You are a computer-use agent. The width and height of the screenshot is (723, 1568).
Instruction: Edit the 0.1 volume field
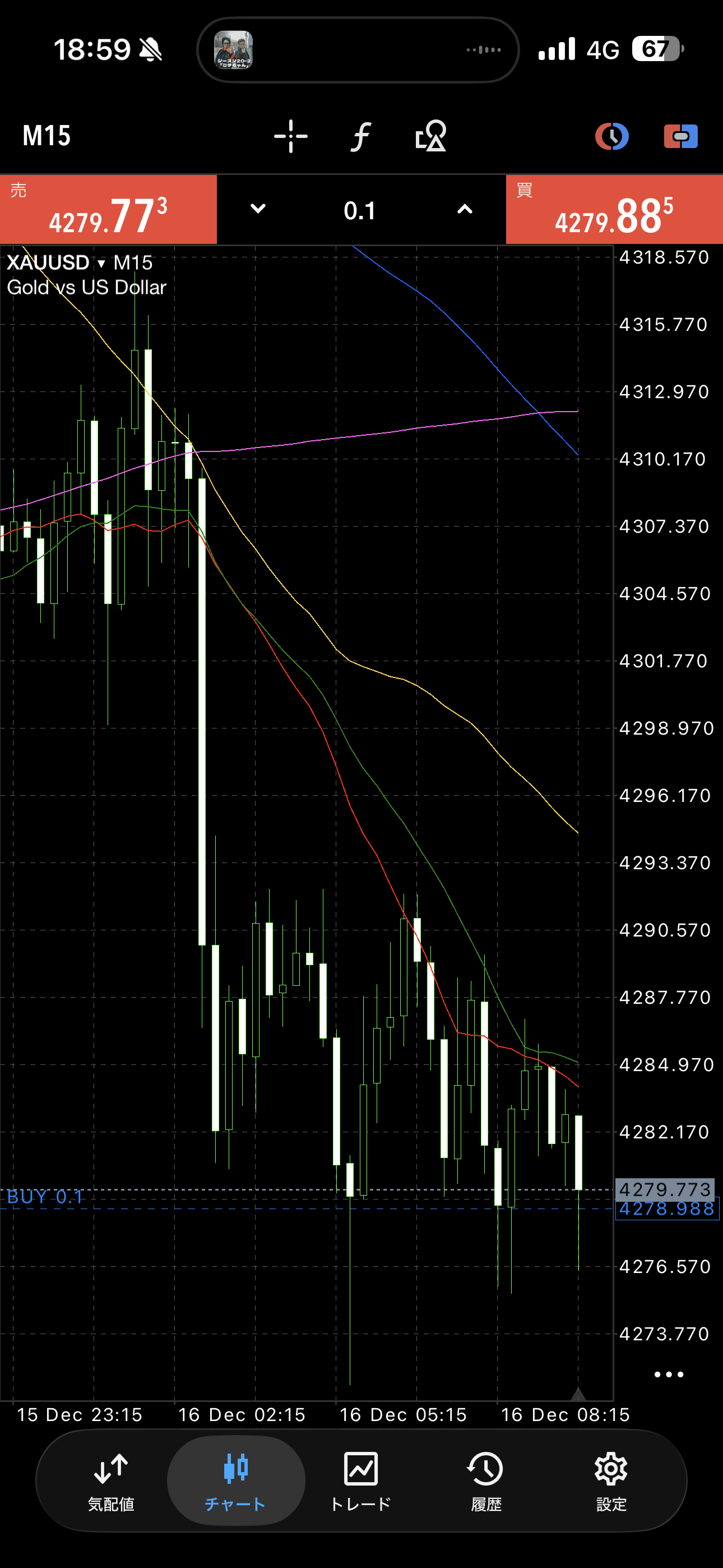360,211
